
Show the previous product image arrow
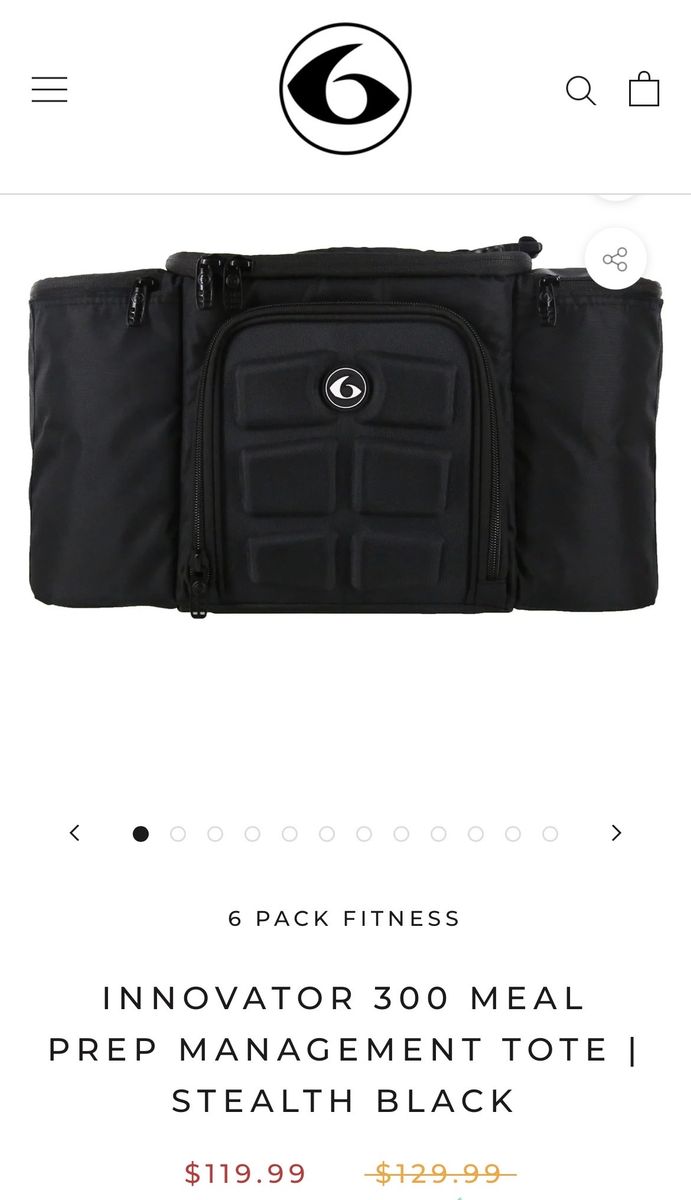click(74, 833)
